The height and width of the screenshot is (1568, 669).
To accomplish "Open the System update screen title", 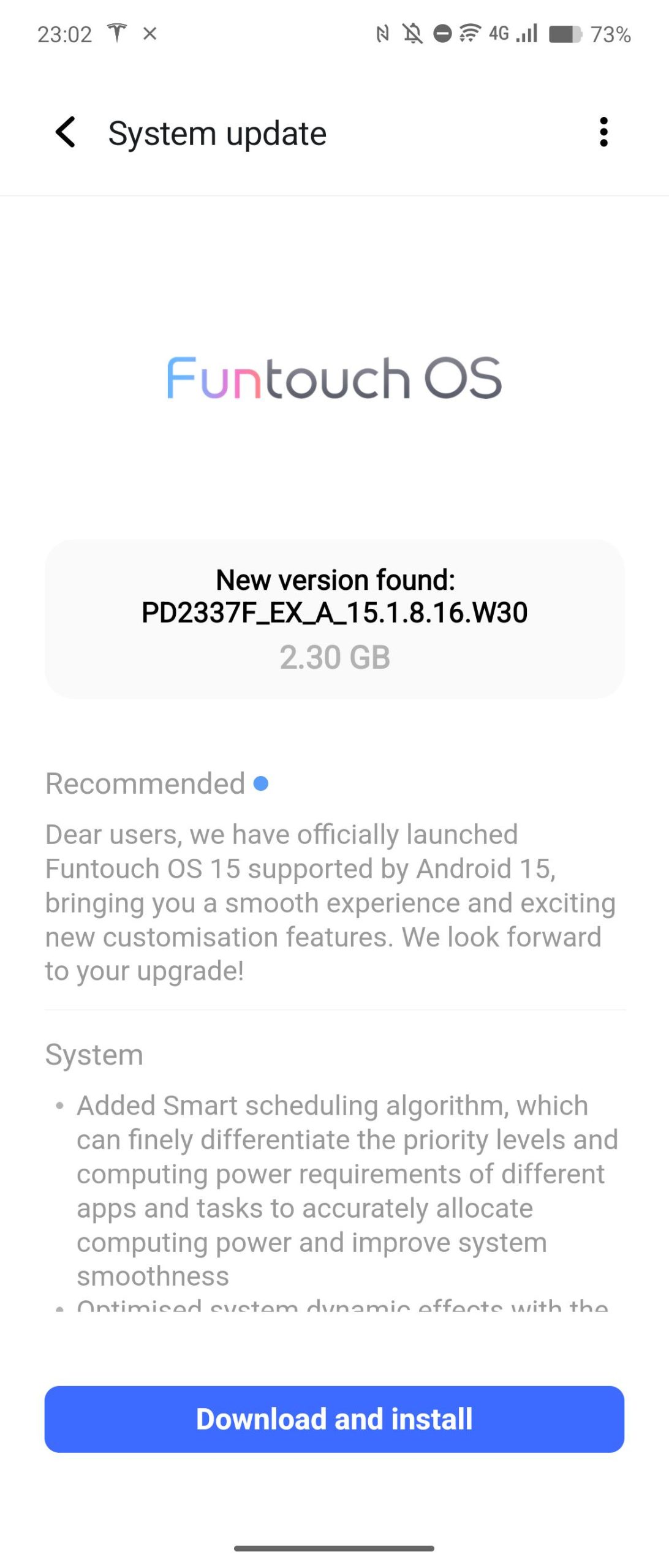I will [x=217, y=133].
